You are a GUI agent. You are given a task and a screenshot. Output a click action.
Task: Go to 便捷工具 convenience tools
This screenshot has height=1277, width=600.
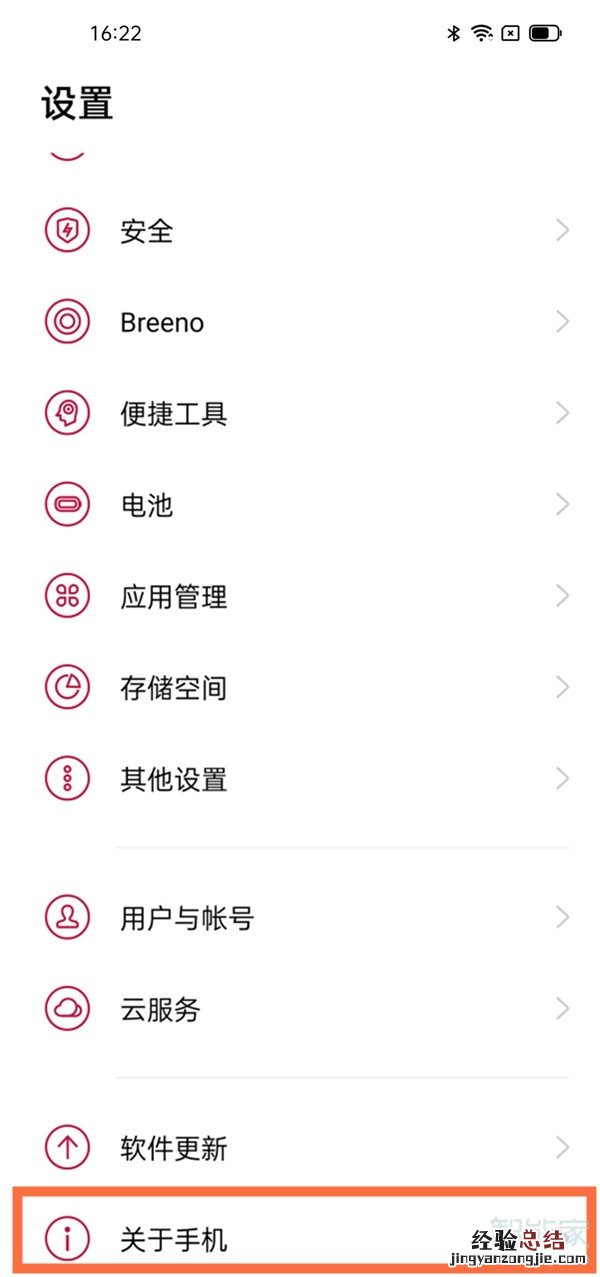click(x=174, y=414)
